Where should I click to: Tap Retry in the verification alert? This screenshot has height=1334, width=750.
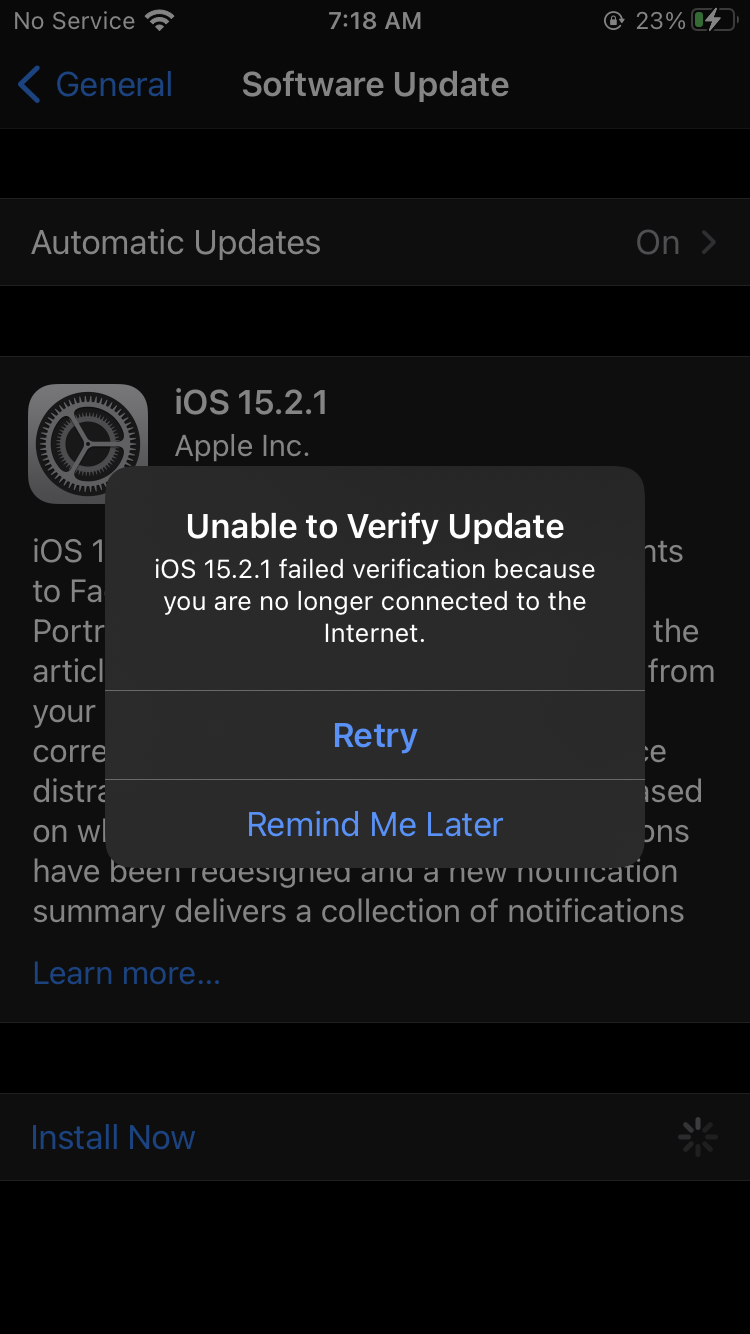[375, 735]
